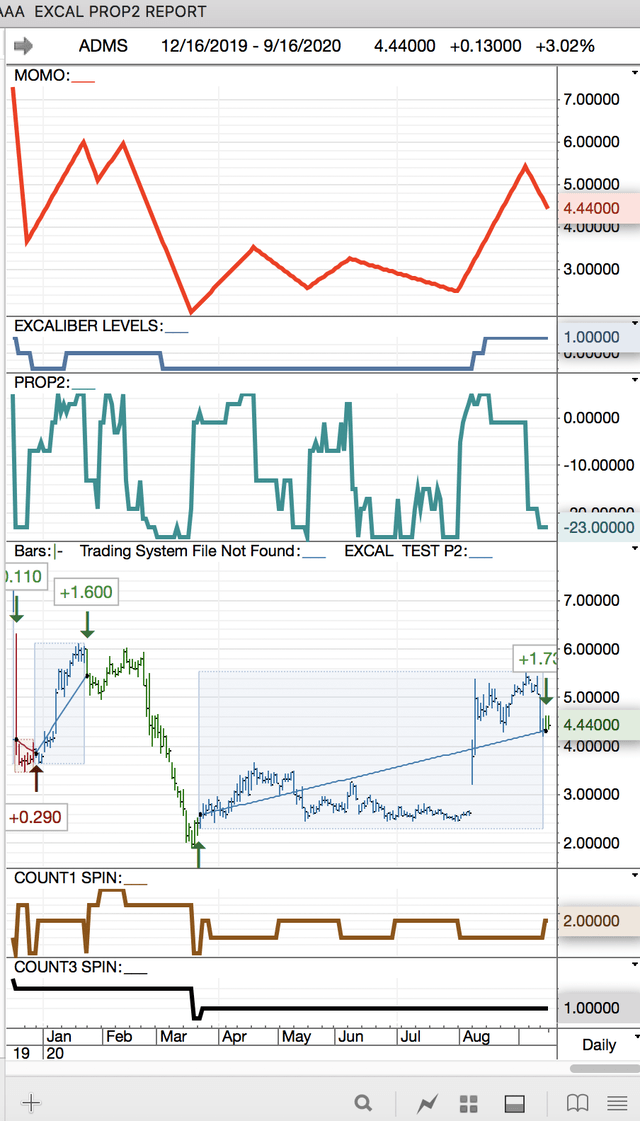Open the list menu icon
Screen dimensions: 640x1121
click(x=617, y=1102)
